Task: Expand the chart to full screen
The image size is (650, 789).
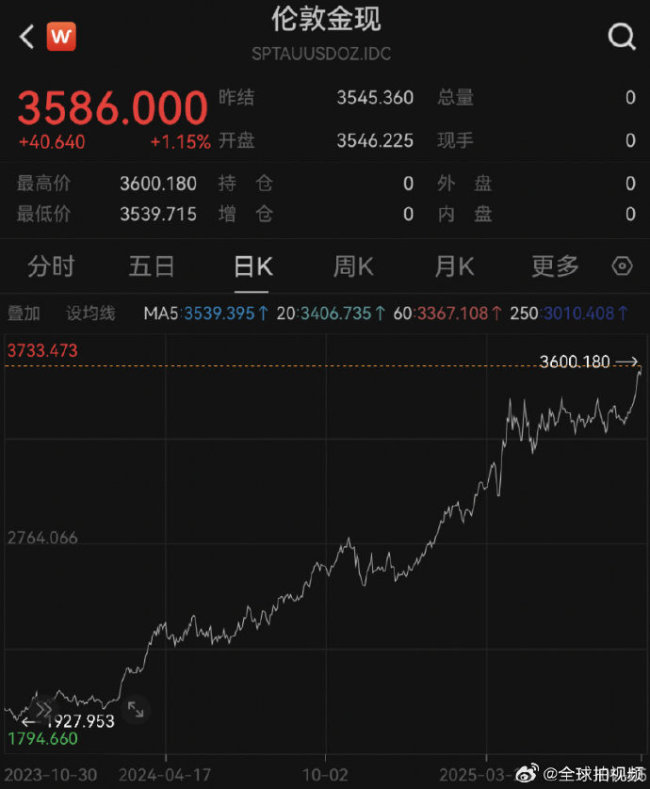Action: pyautogui.click(x=136, y=708)
